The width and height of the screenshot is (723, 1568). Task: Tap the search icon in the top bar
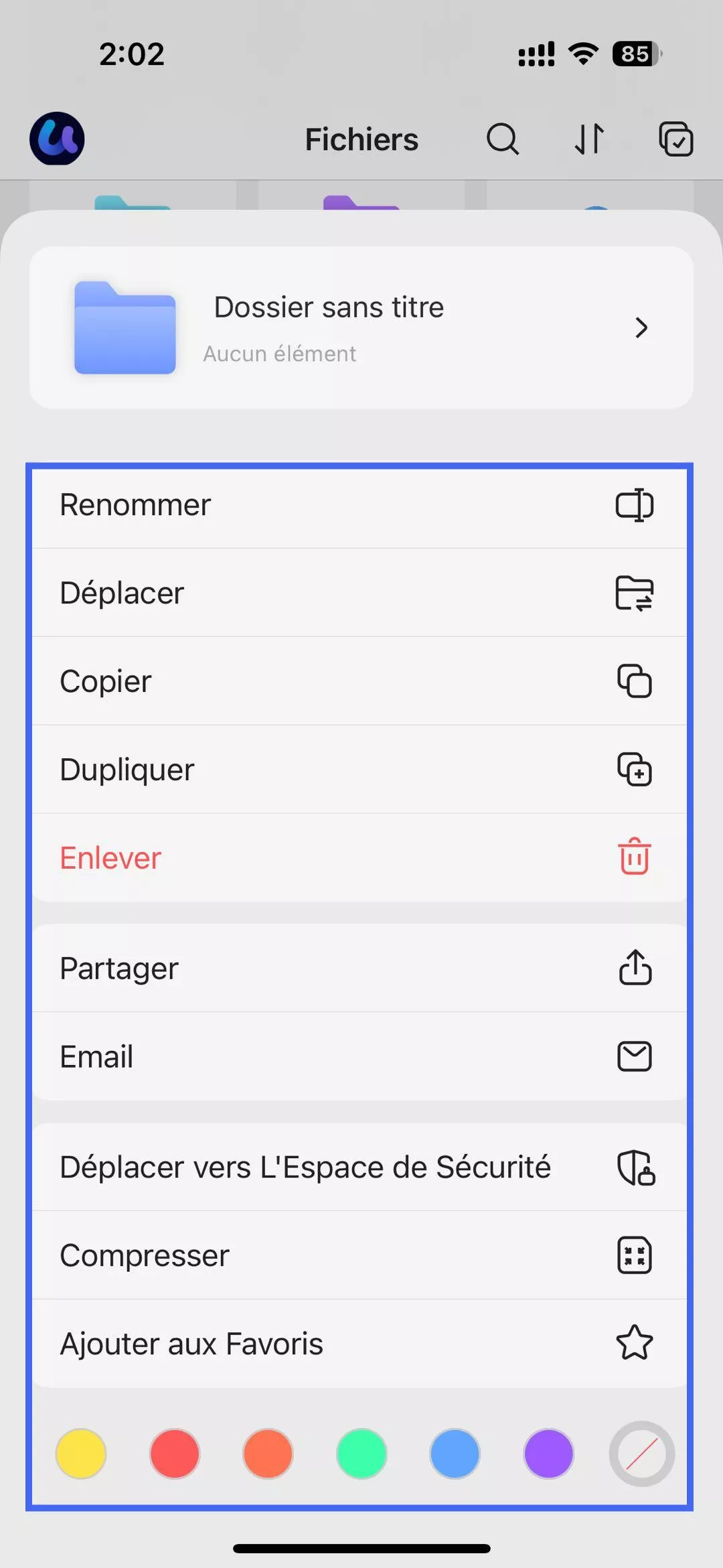503,139
